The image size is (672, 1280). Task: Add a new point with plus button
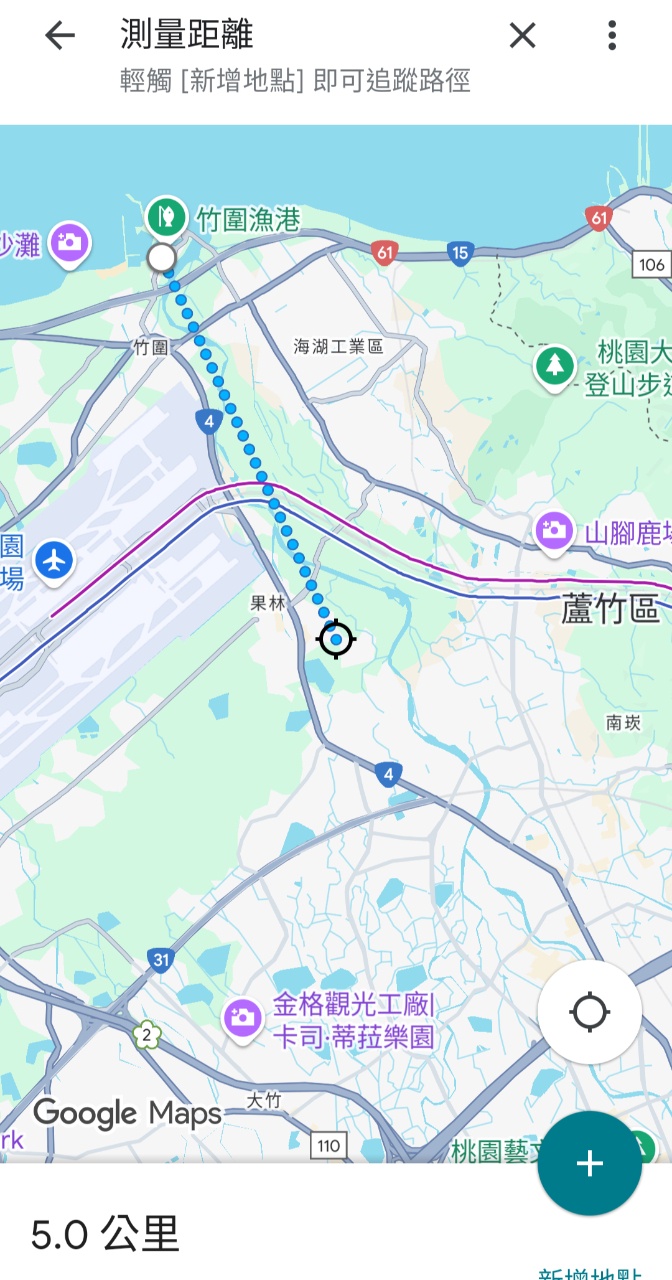click(x=589, y=1163)
